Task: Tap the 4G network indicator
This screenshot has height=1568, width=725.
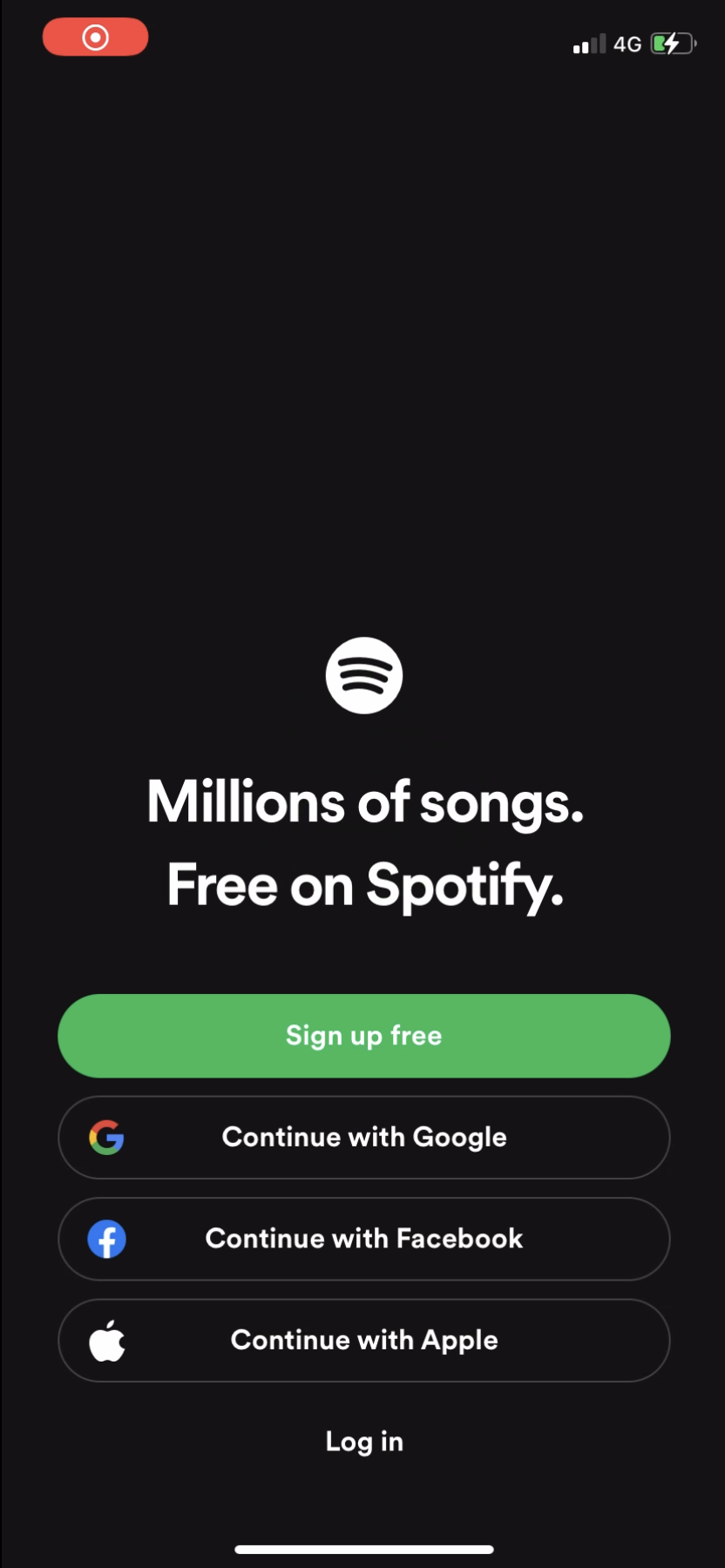Action: click(628, 44)
